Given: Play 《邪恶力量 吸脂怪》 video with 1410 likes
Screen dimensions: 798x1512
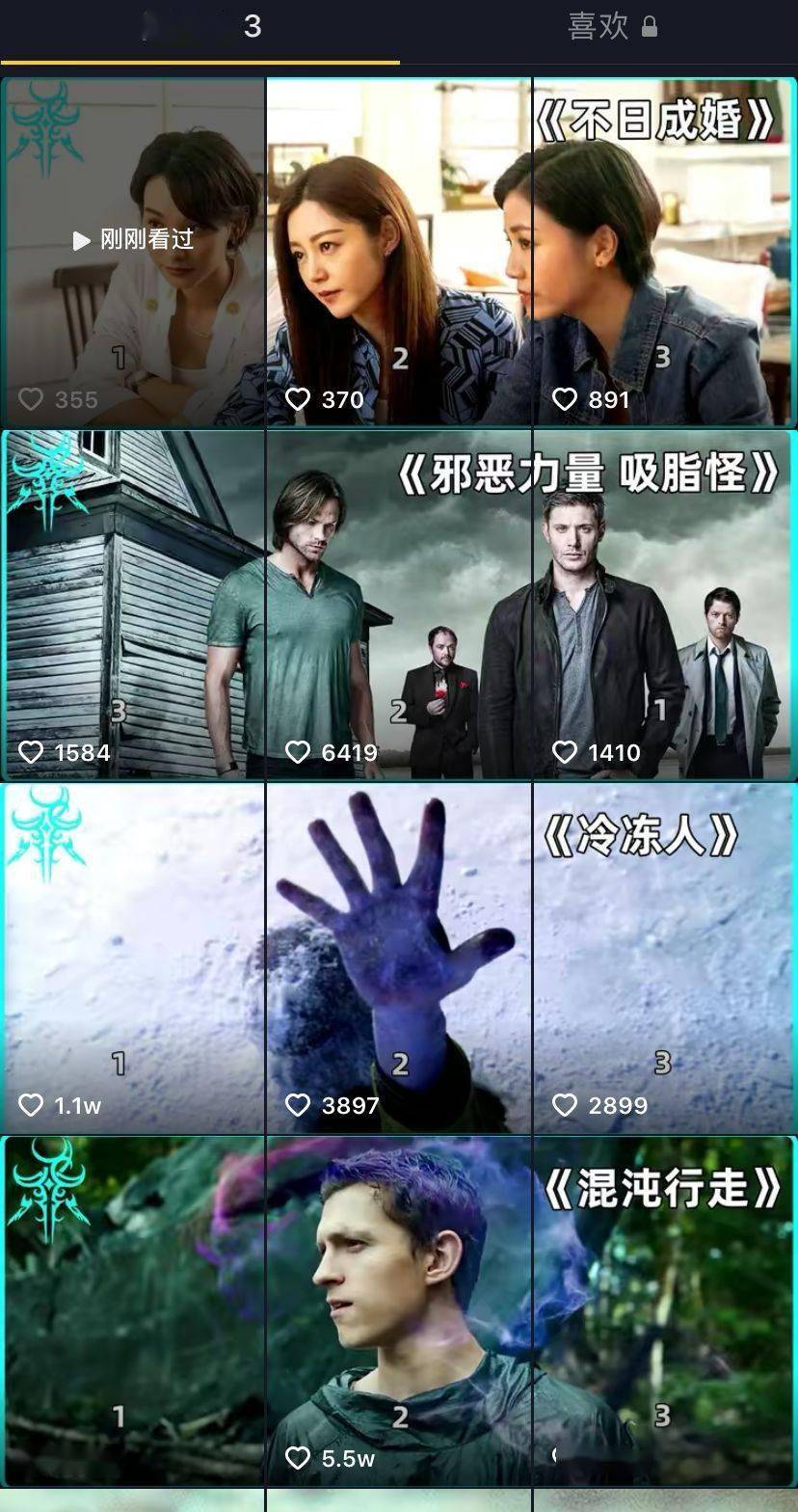Looking at the screenshot, I should point(665,605).
